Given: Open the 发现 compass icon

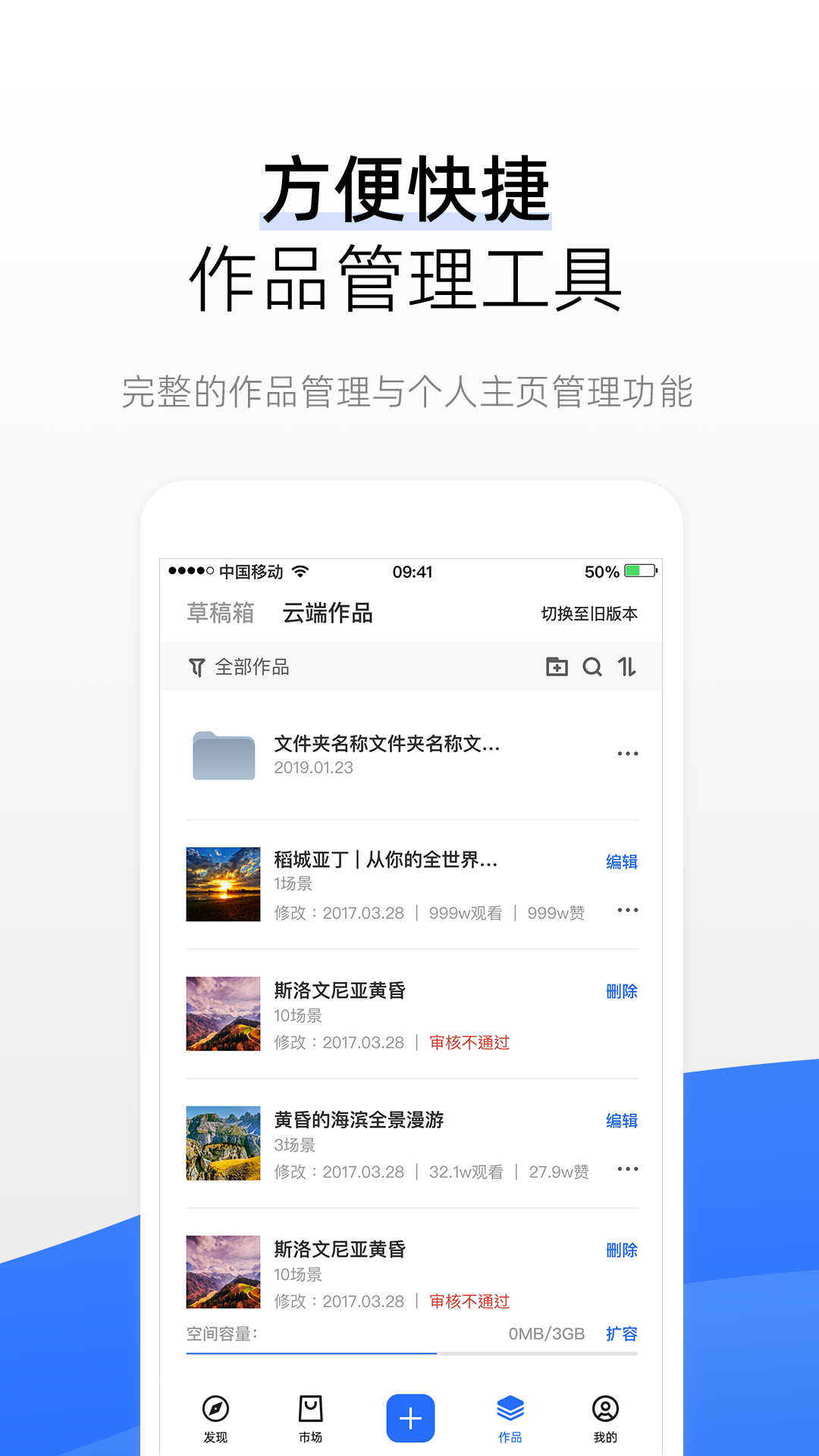Looking at the screenshot, I should click(x=215, y=1409).
